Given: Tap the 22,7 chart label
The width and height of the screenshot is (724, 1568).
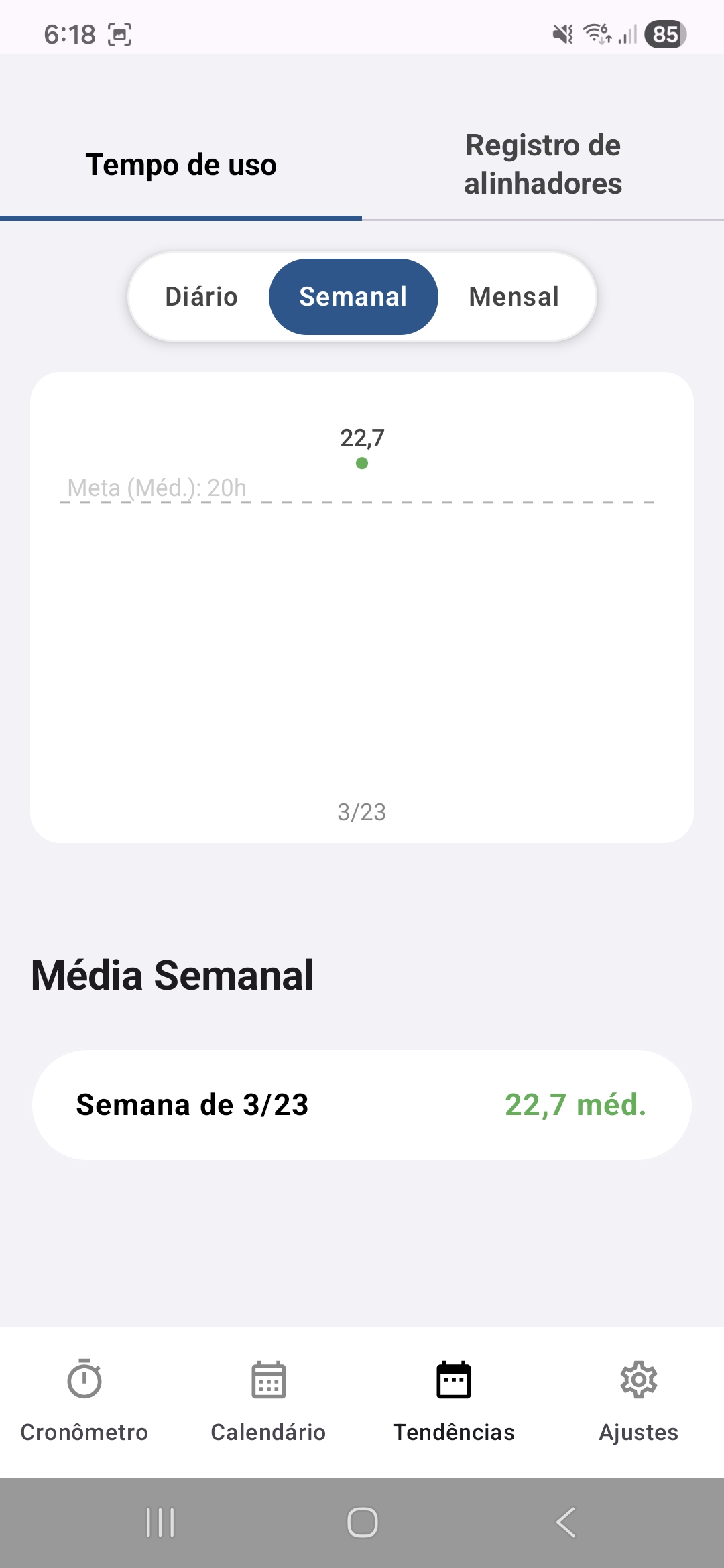Looking at the screenshot, I should [361, 437].
